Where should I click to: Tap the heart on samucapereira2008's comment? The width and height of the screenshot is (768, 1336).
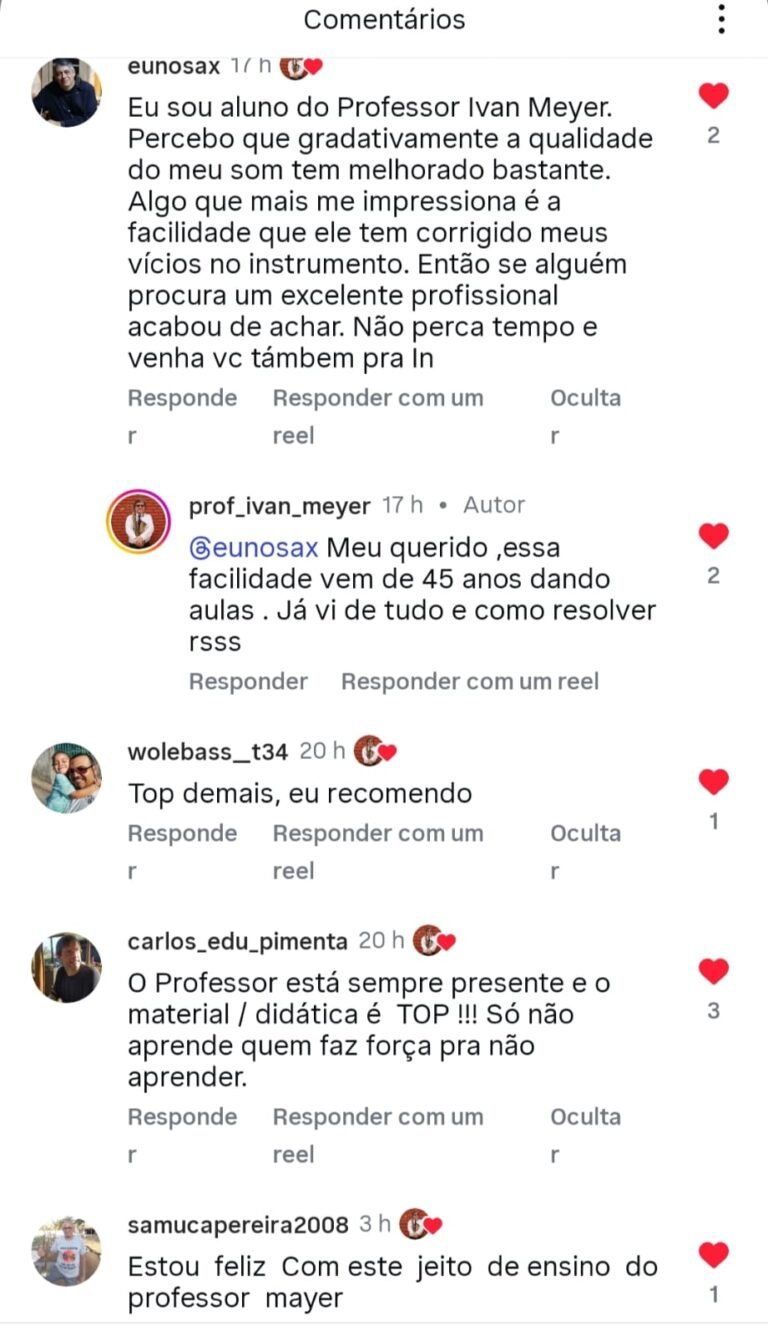(x=713, y=1255)
